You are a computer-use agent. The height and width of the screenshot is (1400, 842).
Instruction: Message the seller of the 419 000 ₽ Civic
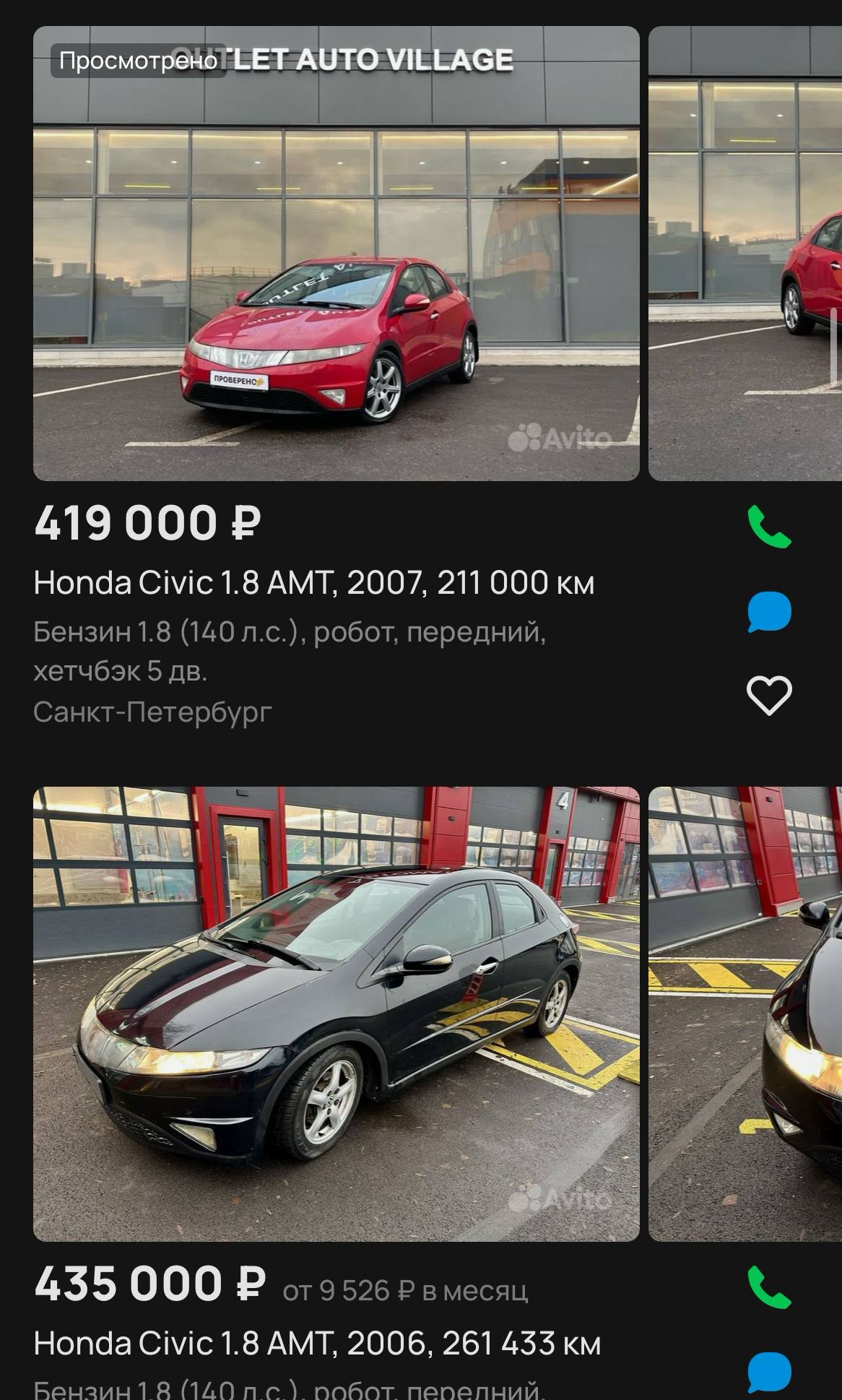pos(769,611)
